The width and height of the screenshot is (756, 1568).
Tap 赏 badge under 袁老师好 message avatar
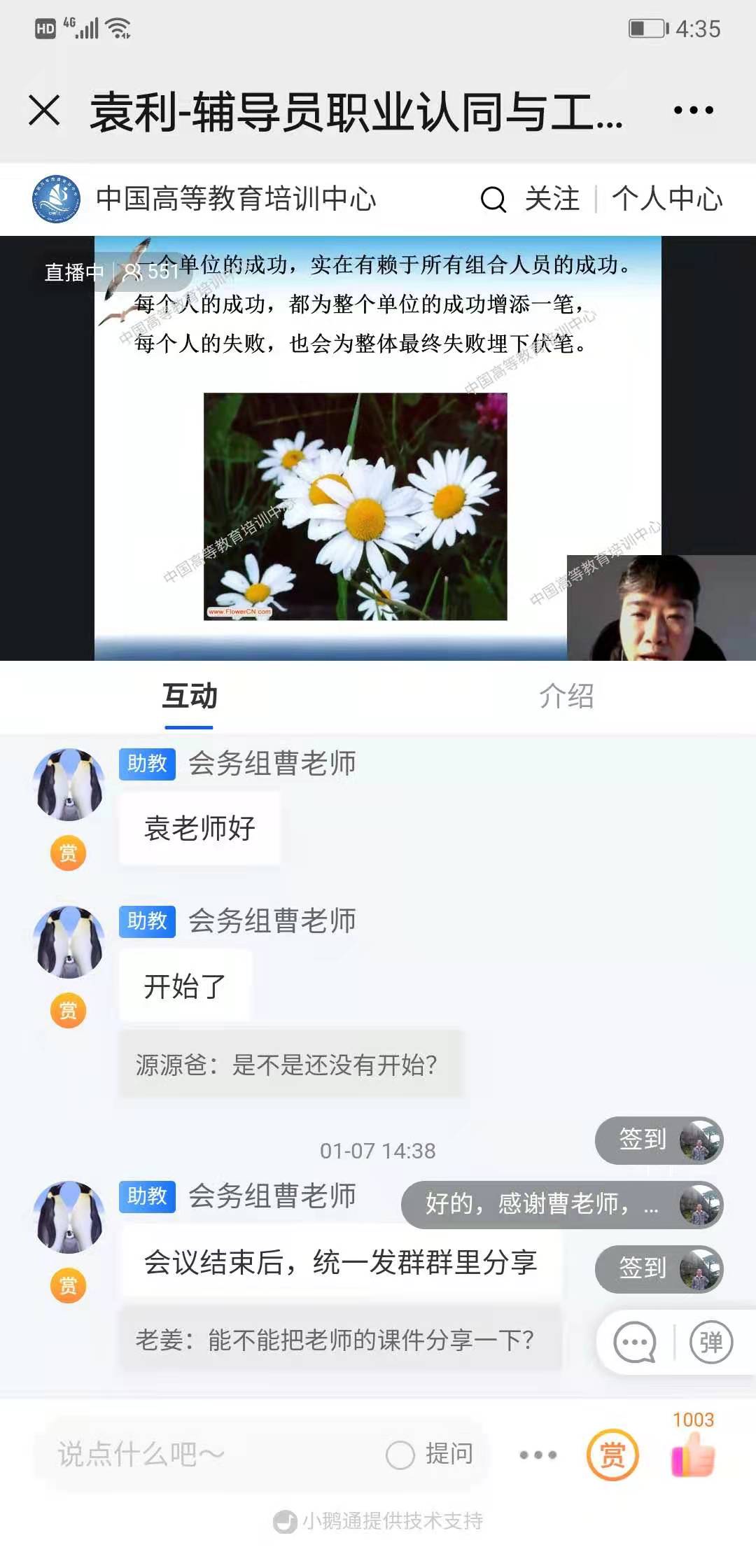click(68, 853)
